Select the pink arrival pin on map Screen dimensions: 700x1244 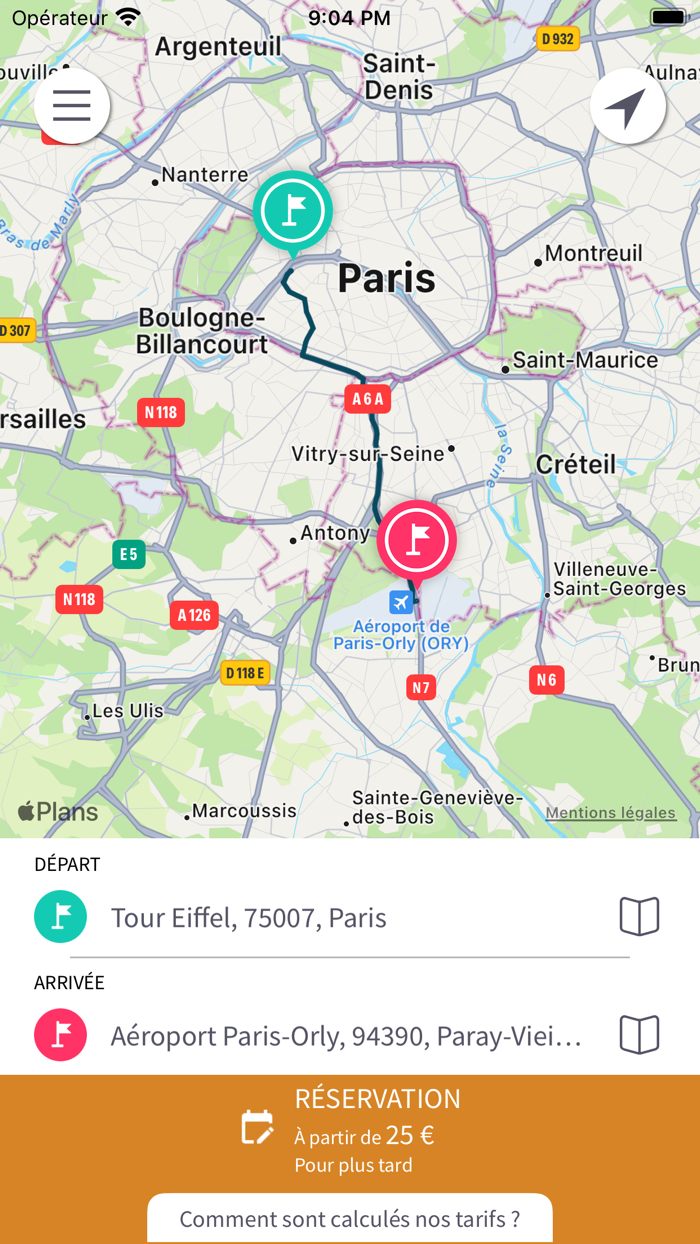(x=417, y=541)
